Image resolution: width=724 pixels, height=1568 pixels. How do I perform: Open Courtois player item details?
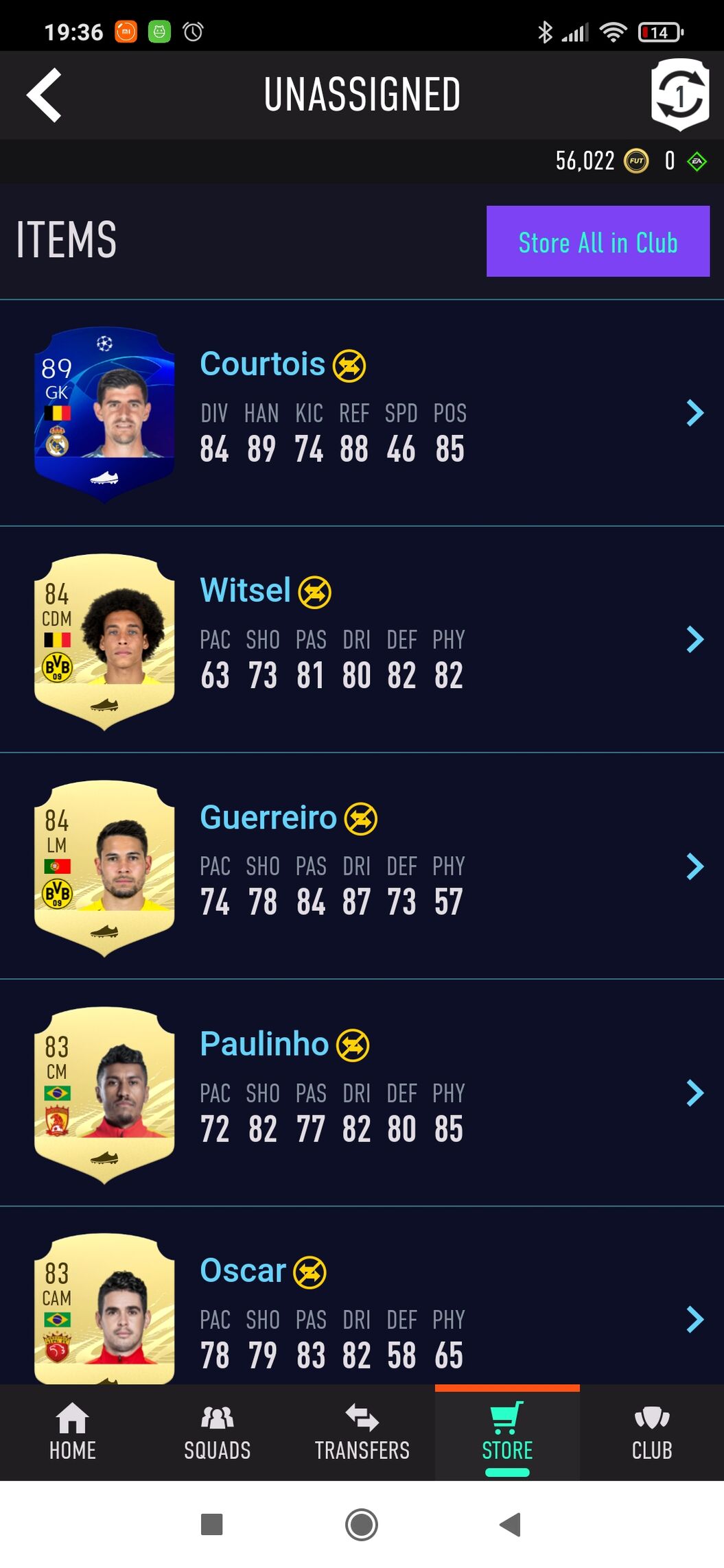point(694,413)
